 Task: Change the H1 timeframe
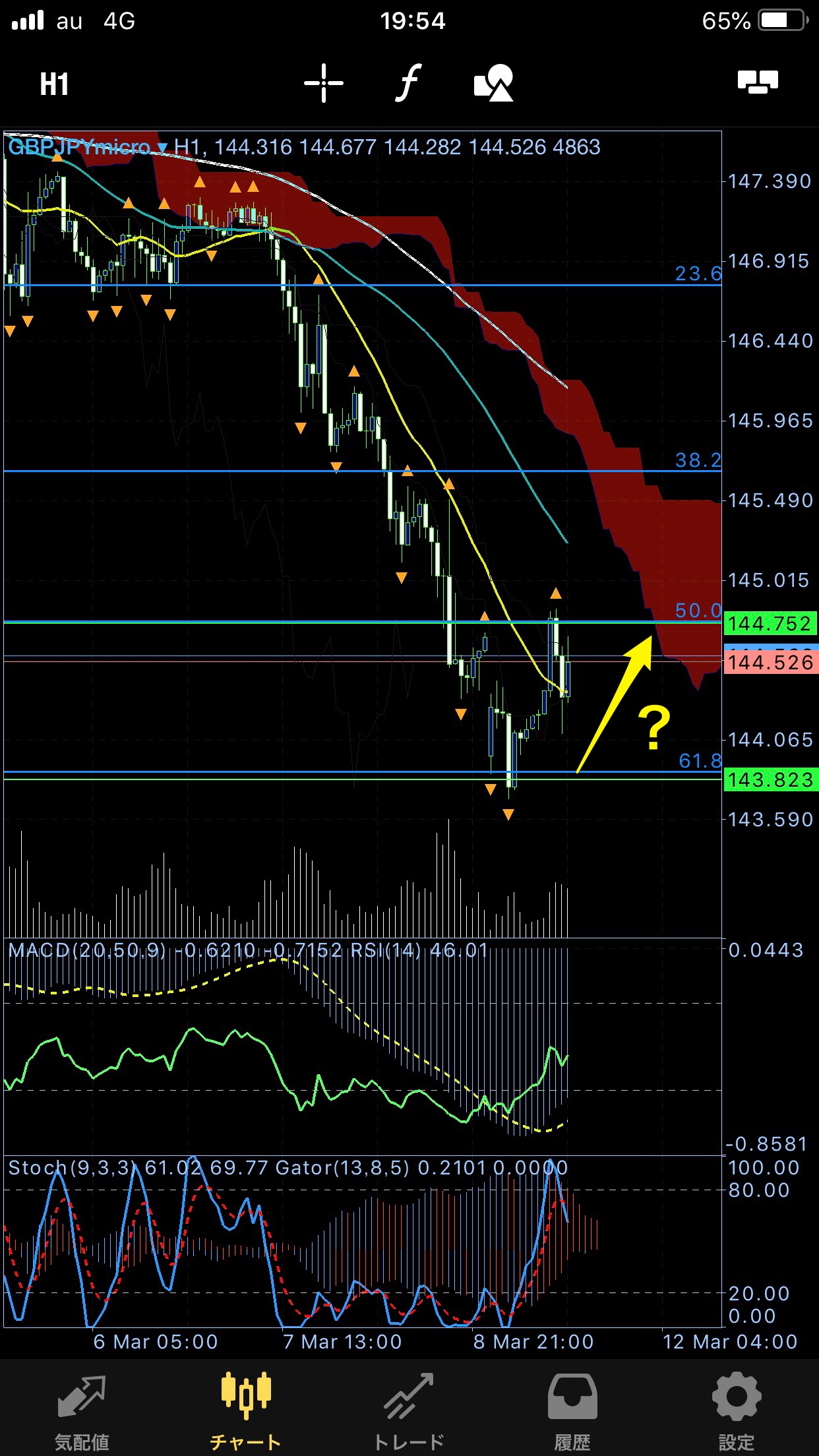pos(54,84)
